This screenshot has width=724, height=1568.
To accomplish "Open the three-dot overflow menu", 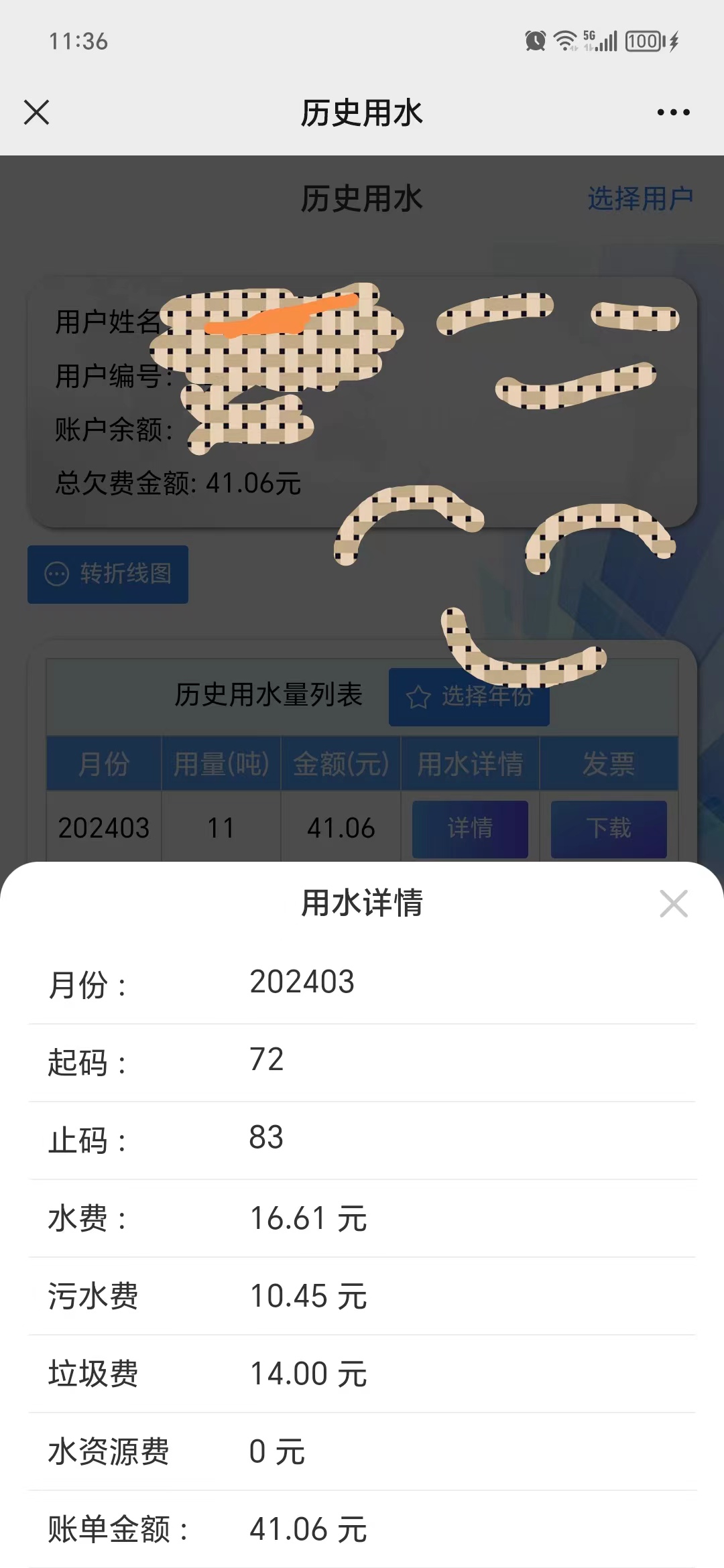I will point(673,113).
